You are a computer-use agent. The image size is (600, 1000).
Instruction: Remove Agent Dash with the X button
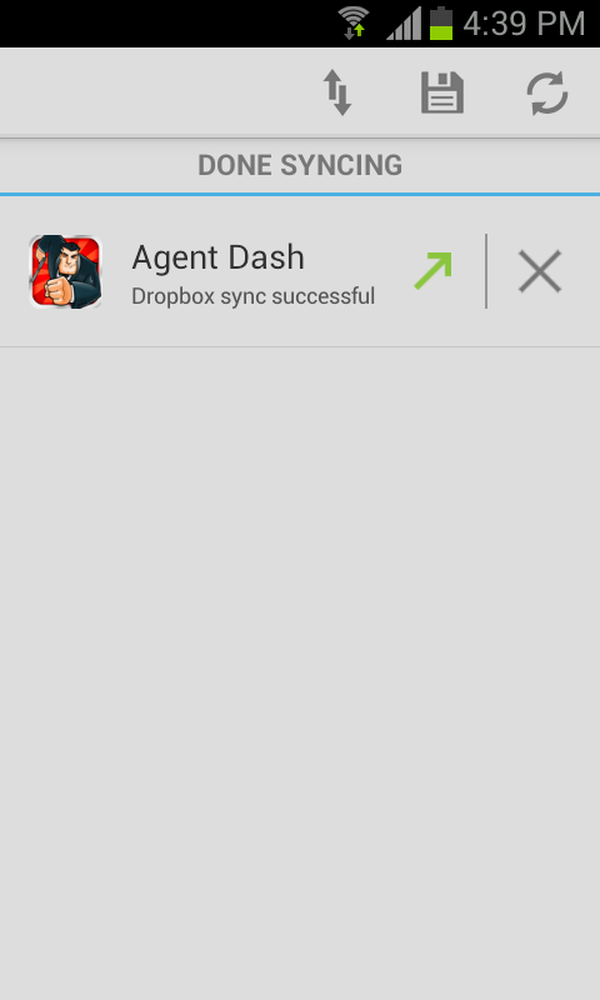pos(540,272)
